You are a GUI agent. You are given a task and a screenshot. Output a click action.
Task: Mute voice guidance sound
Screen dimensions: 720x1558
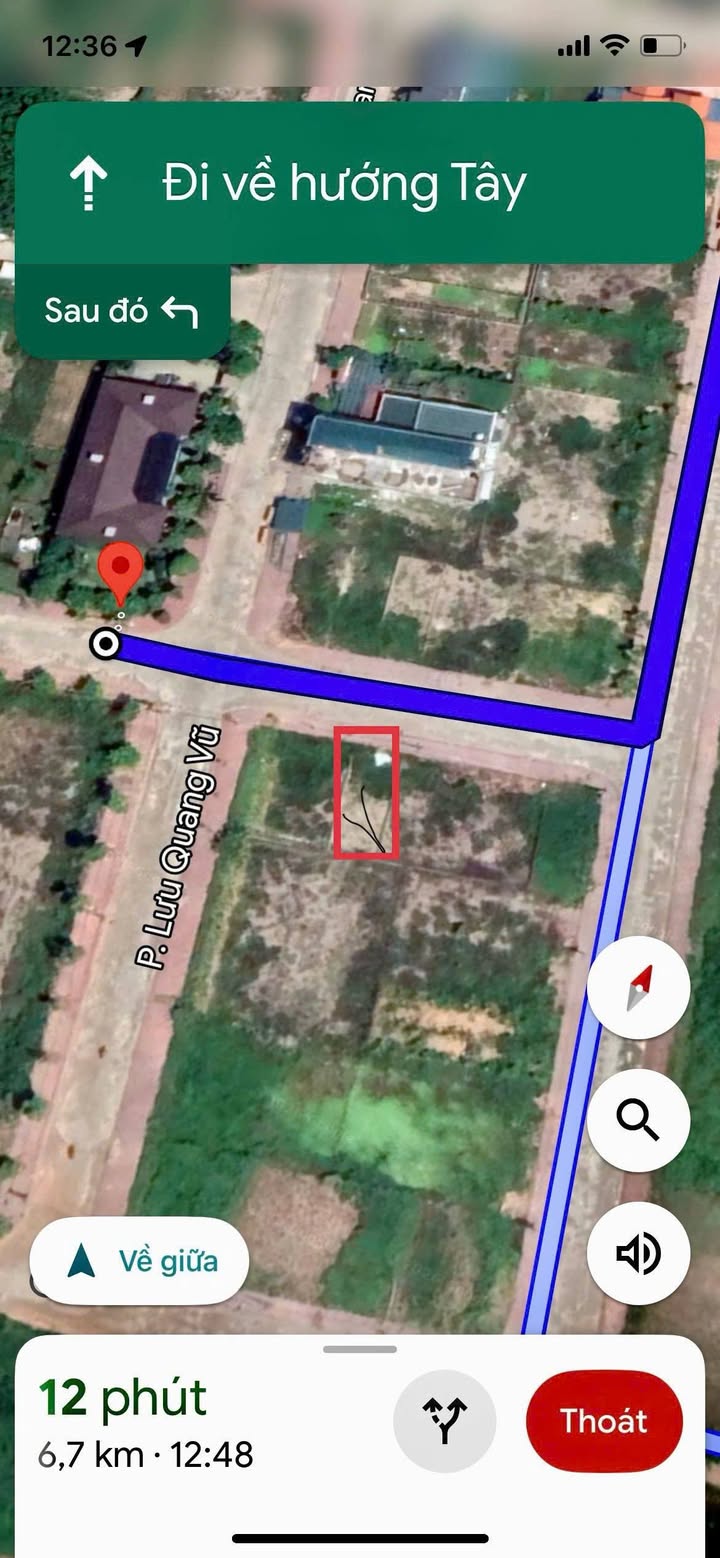(638, 1253)
